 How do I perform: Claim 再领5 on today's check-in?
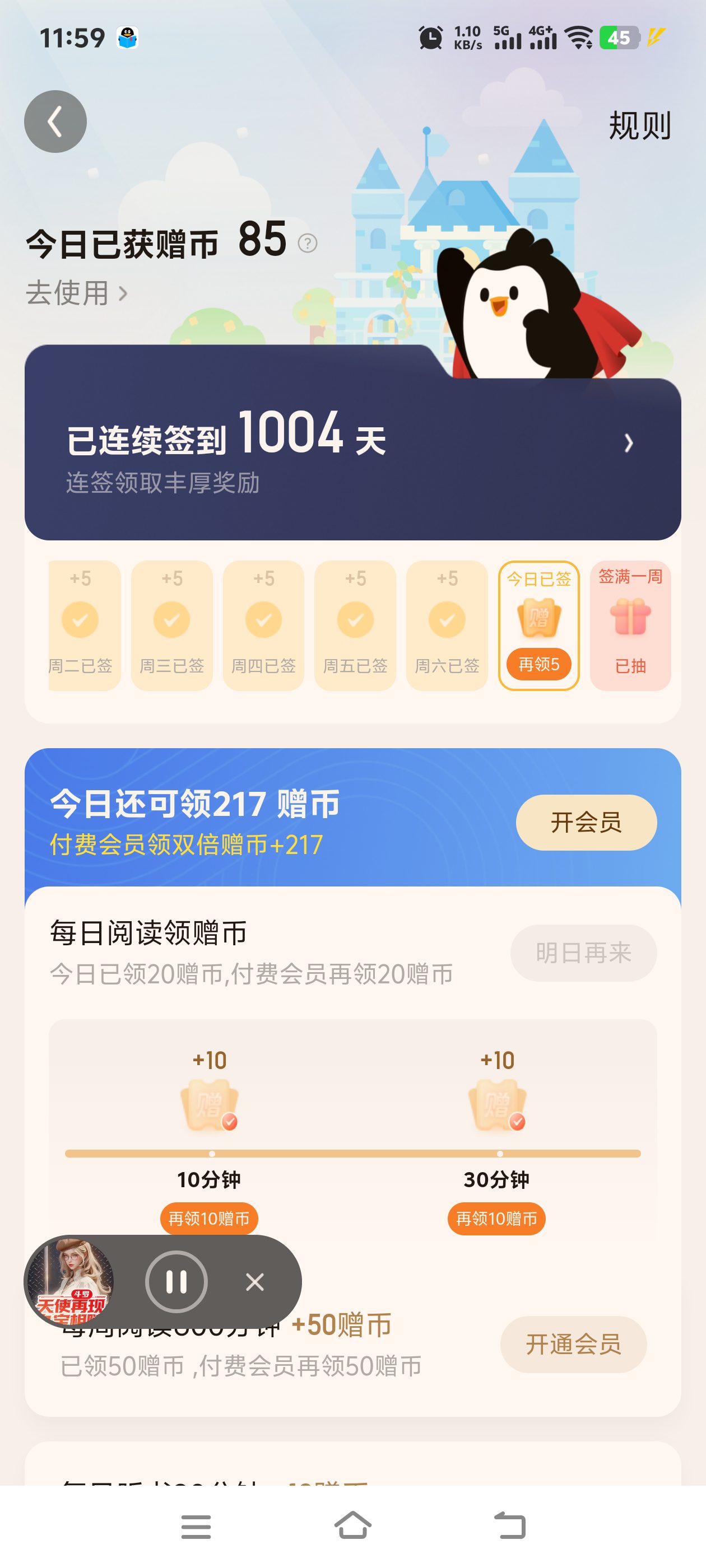pos(538,664)
